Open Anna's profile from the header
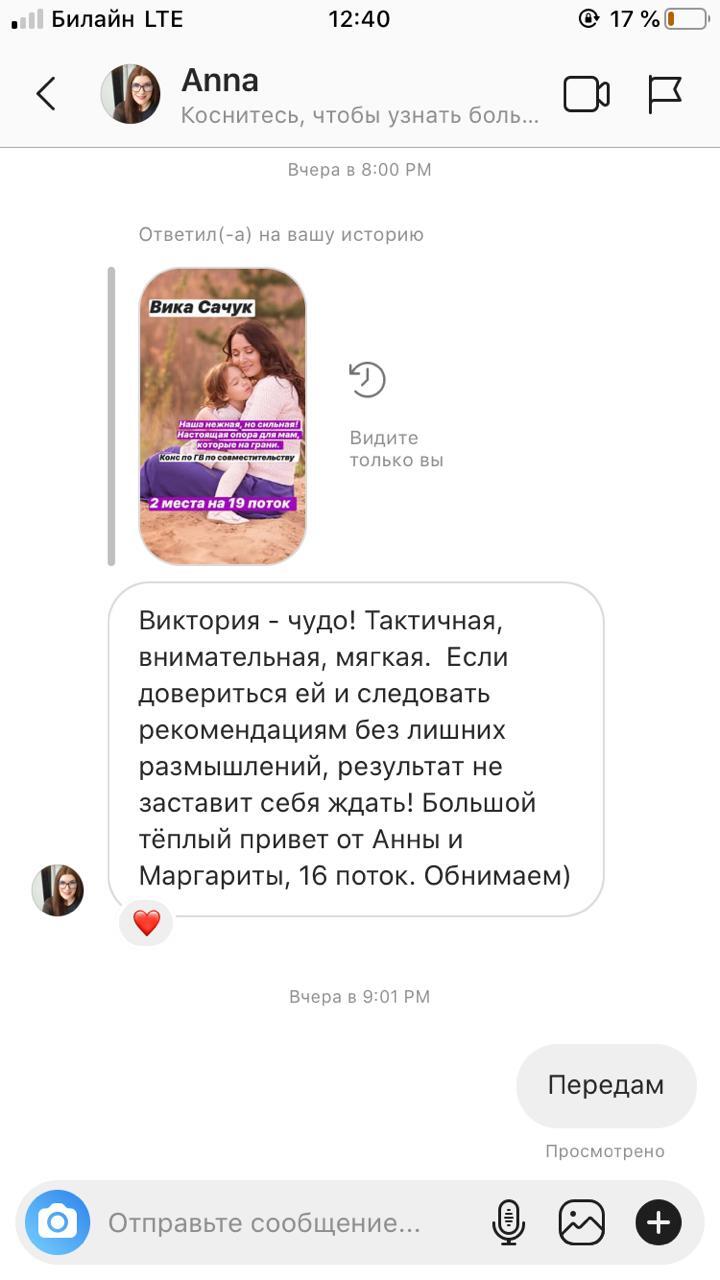720x1280 pixels. point(219,81)
